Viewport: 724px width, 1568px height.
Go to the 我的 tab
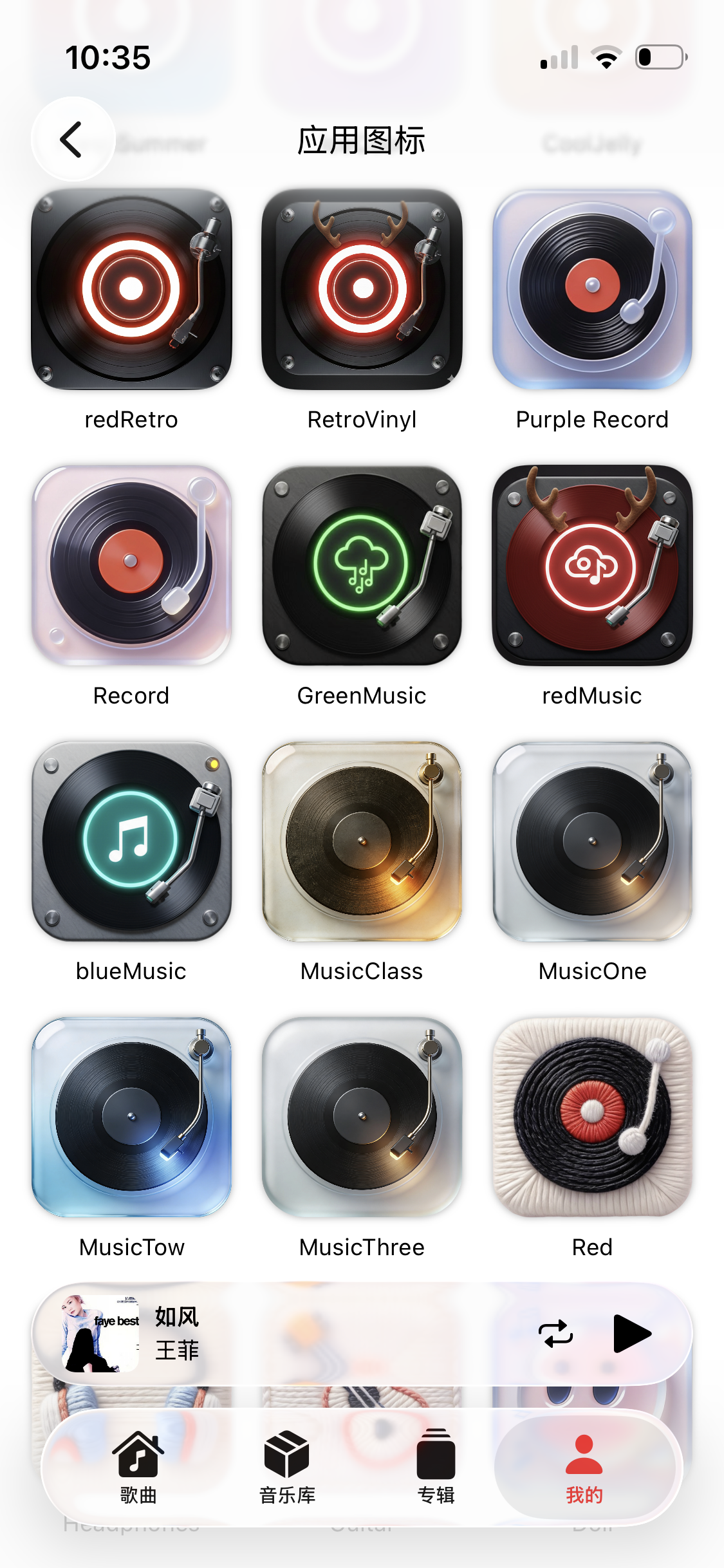click(584, 1468)
